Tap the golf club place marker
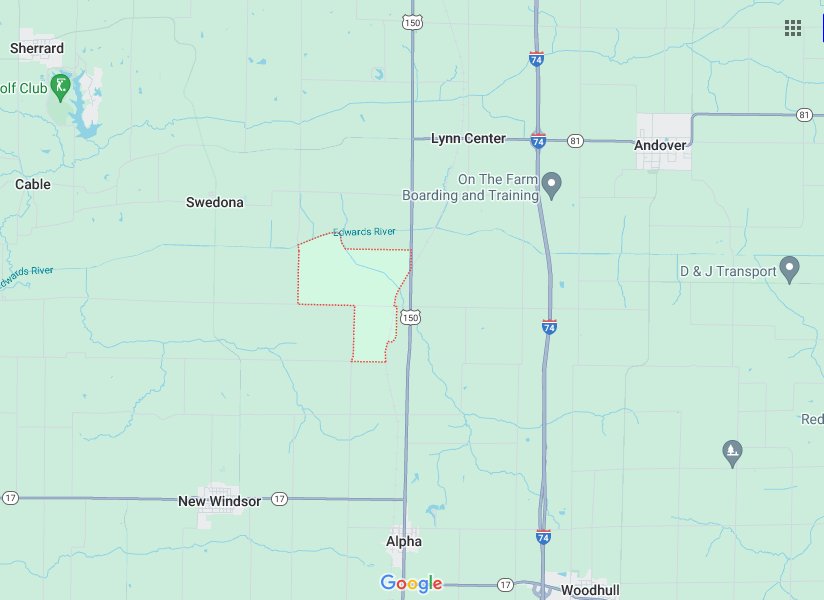Image resolution: width=824 pixels, height=600 pixels. coord(61,85)
